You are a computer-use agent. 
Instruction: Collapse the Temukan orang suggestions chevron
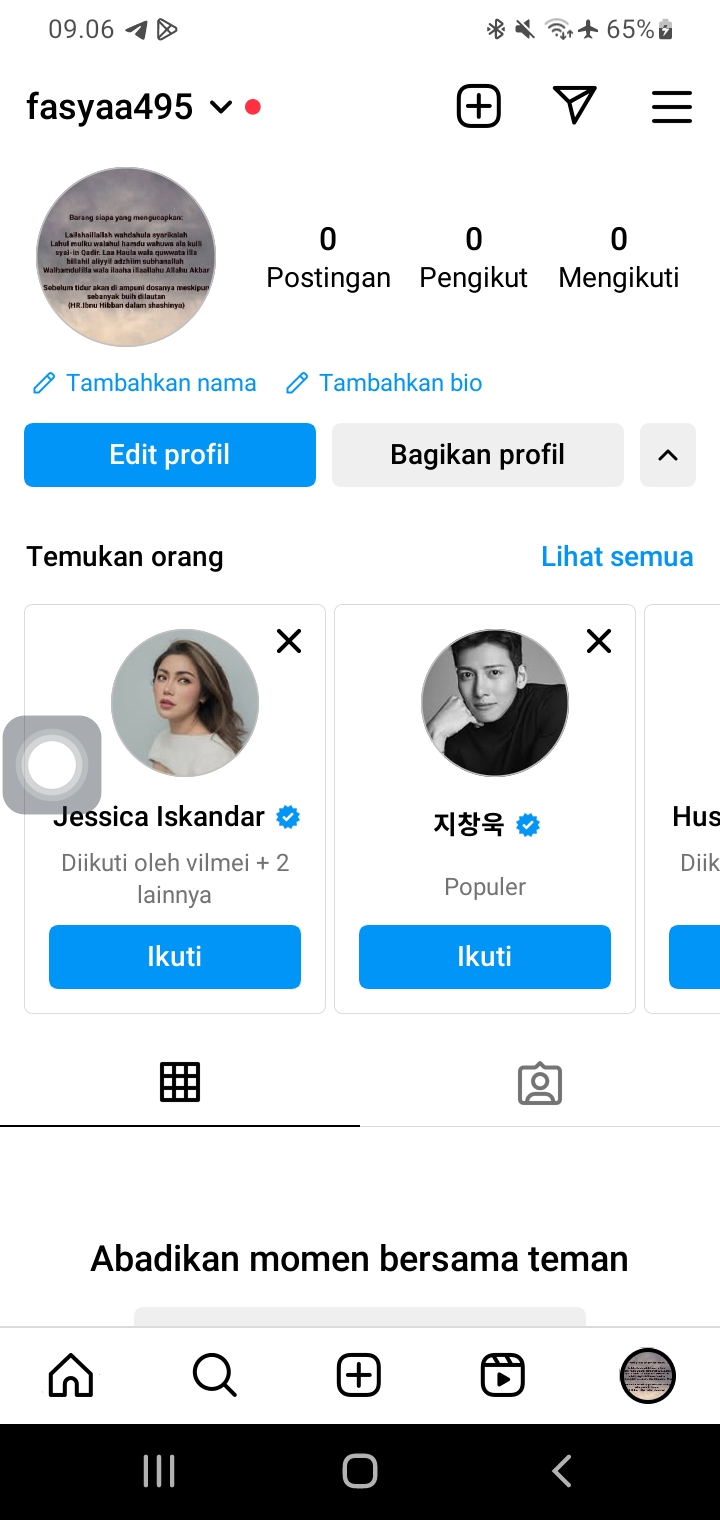pos(668,455)
